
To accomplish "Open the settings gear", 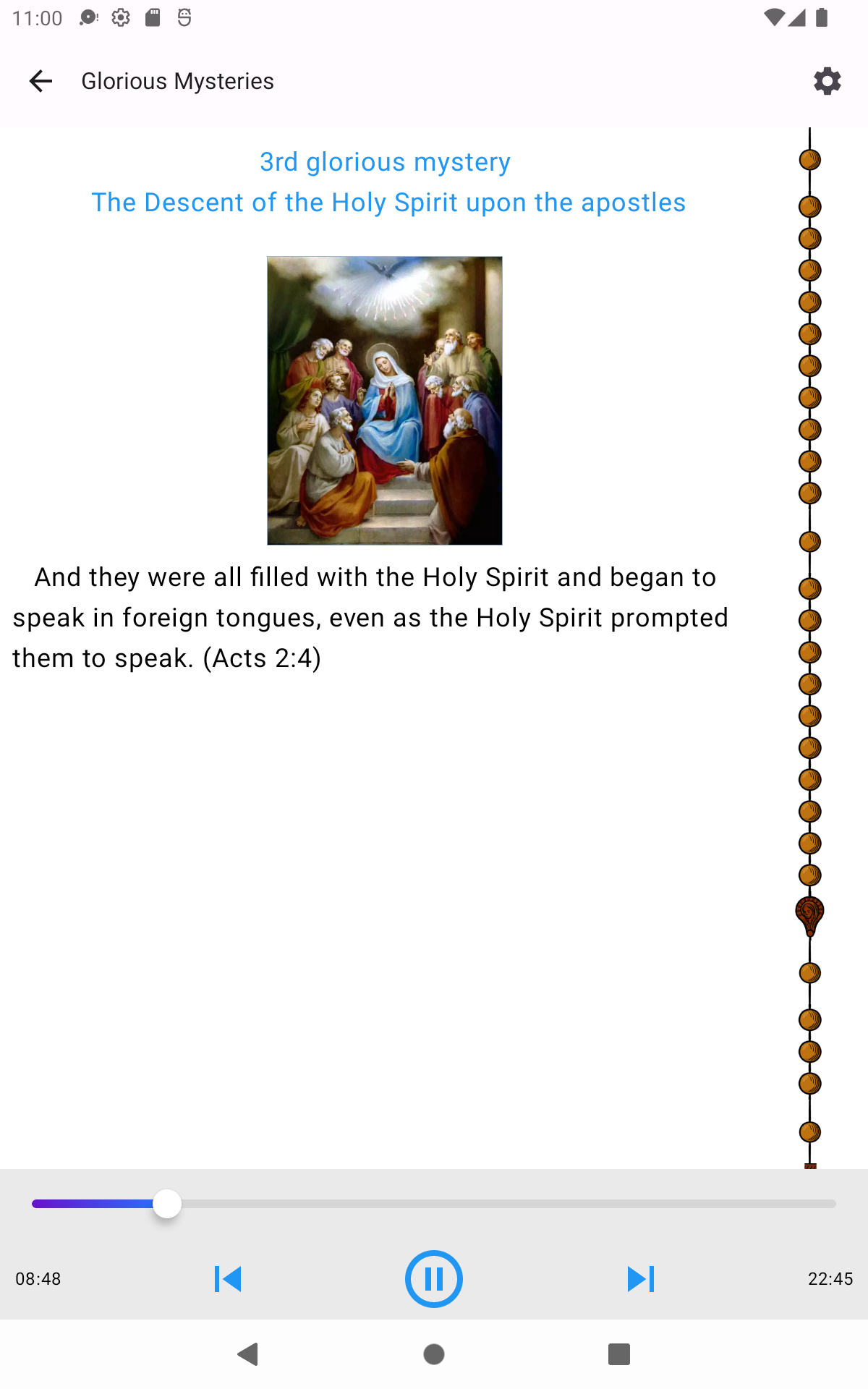I will coord(827,81).
